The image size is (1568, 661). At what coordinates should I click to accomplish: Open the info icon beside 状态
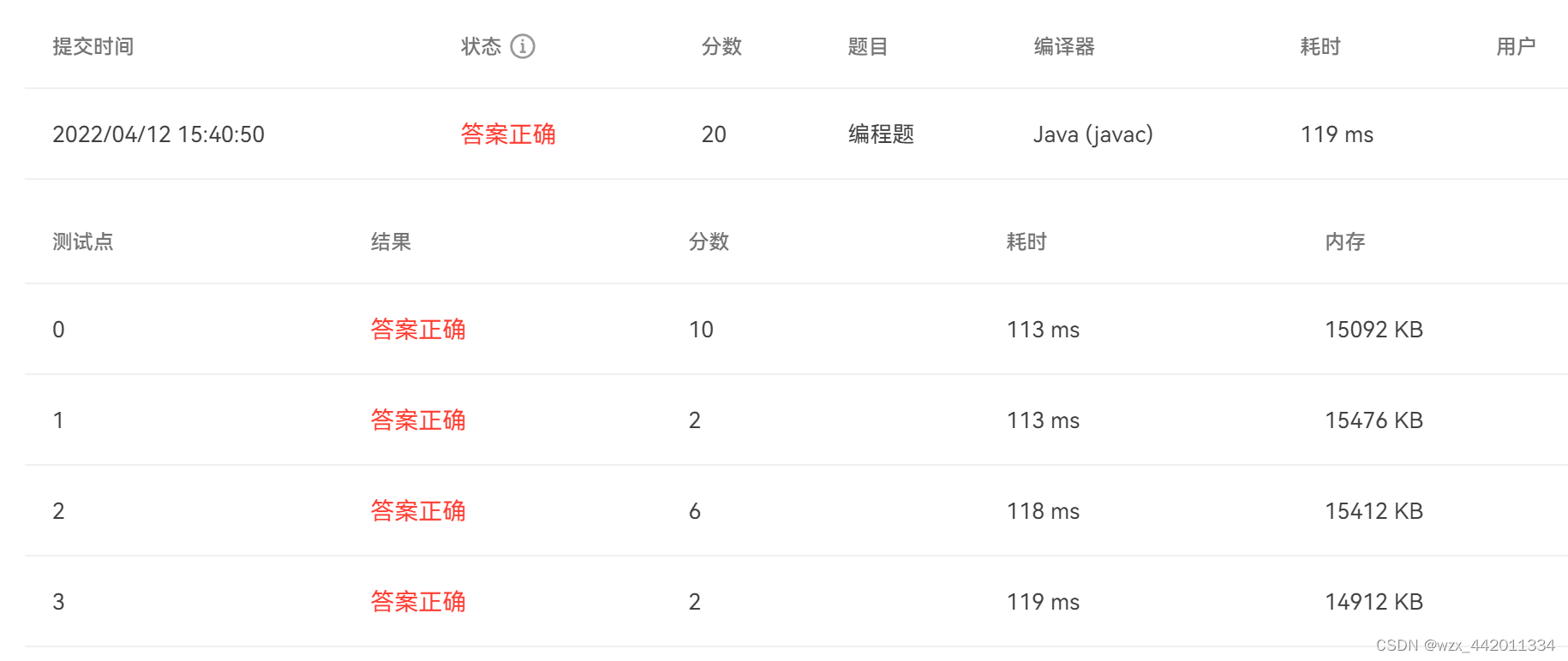point(522,46)
